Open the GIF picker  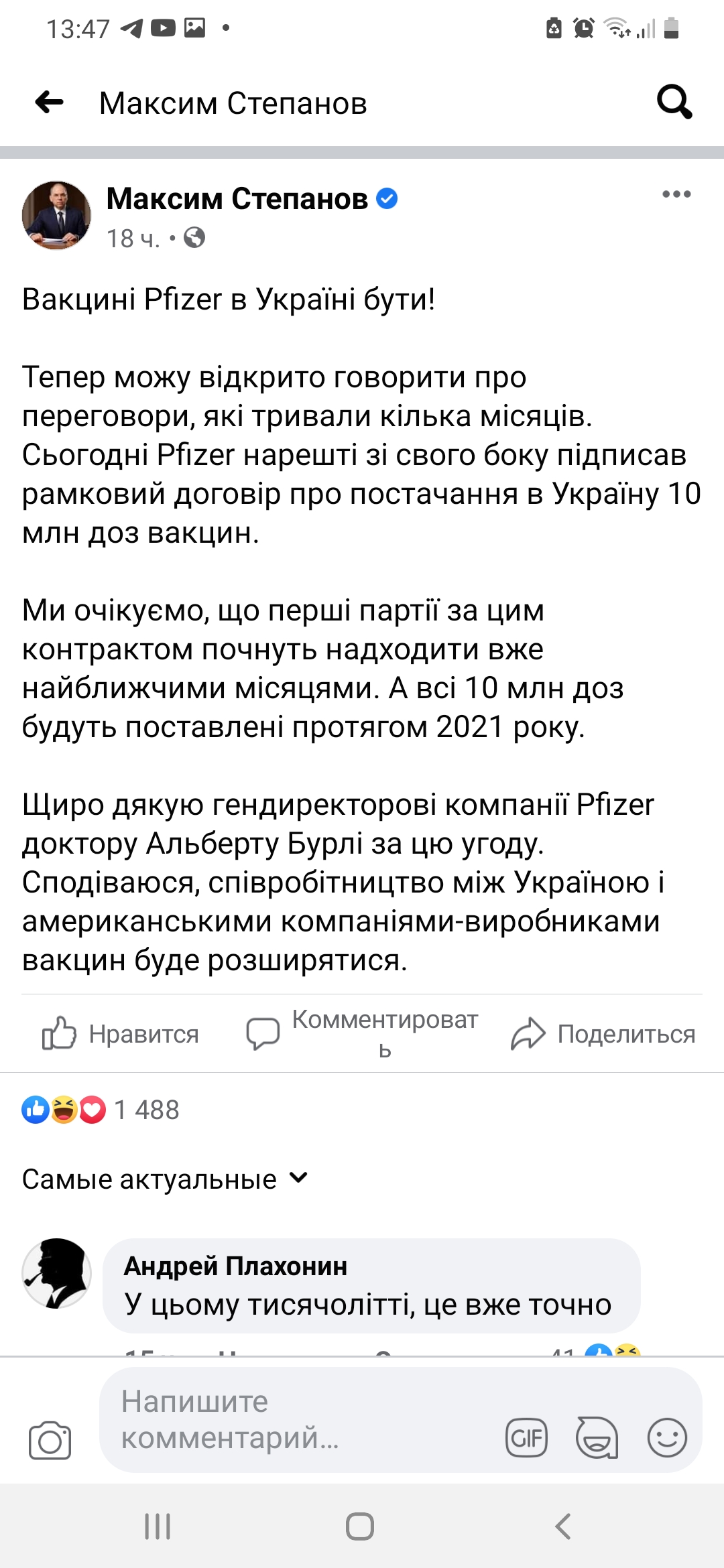tap(526, 1438)
